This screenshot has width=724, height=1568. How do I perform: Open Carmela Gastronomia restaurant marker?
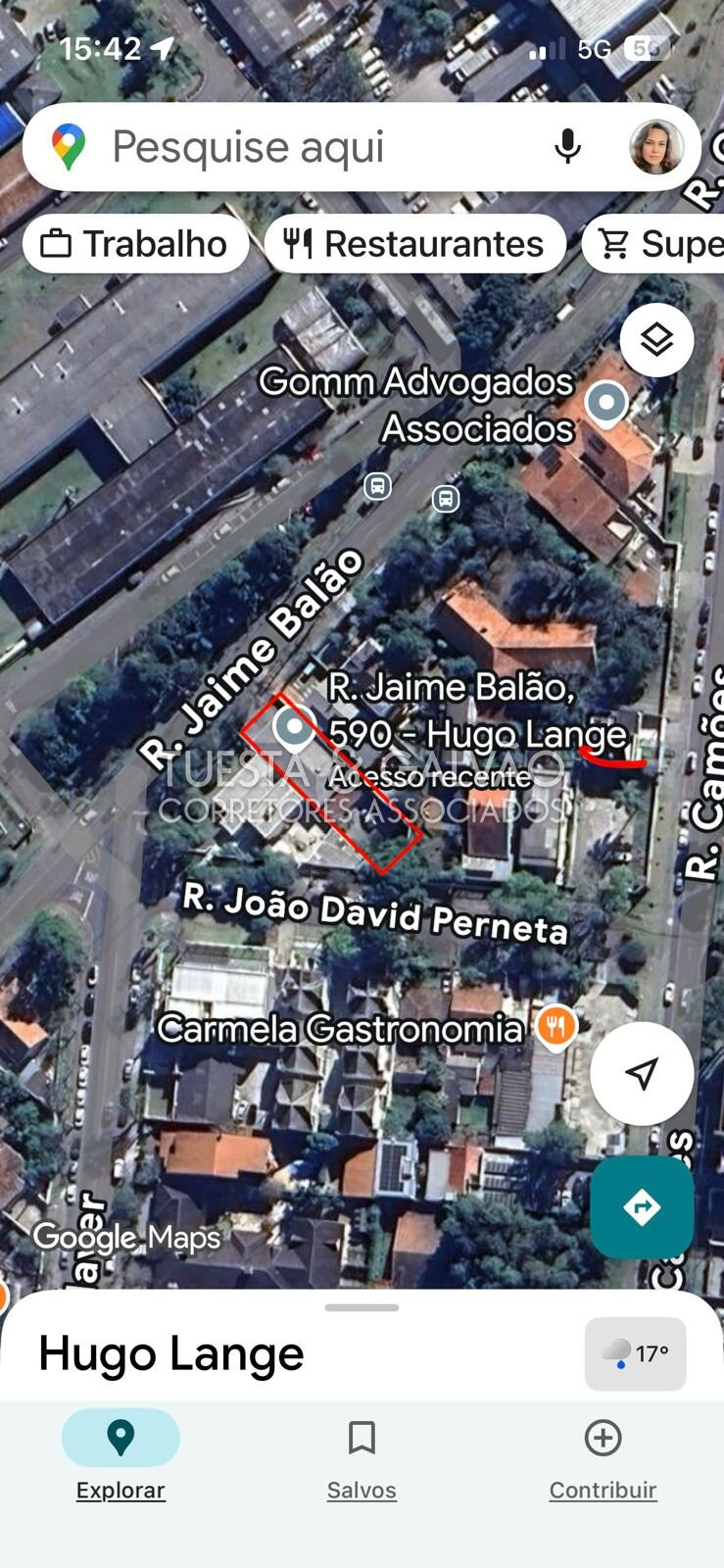555,1027
